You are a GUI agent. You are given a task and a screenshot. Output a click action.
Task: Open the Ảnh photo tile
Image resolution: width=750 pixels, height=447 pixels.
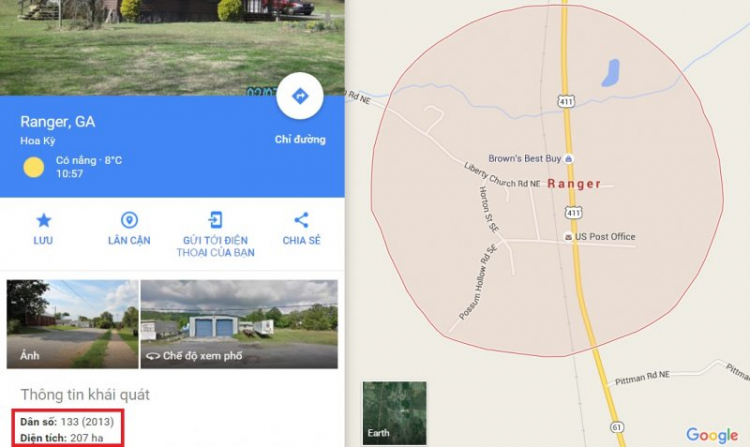[71, 324]
